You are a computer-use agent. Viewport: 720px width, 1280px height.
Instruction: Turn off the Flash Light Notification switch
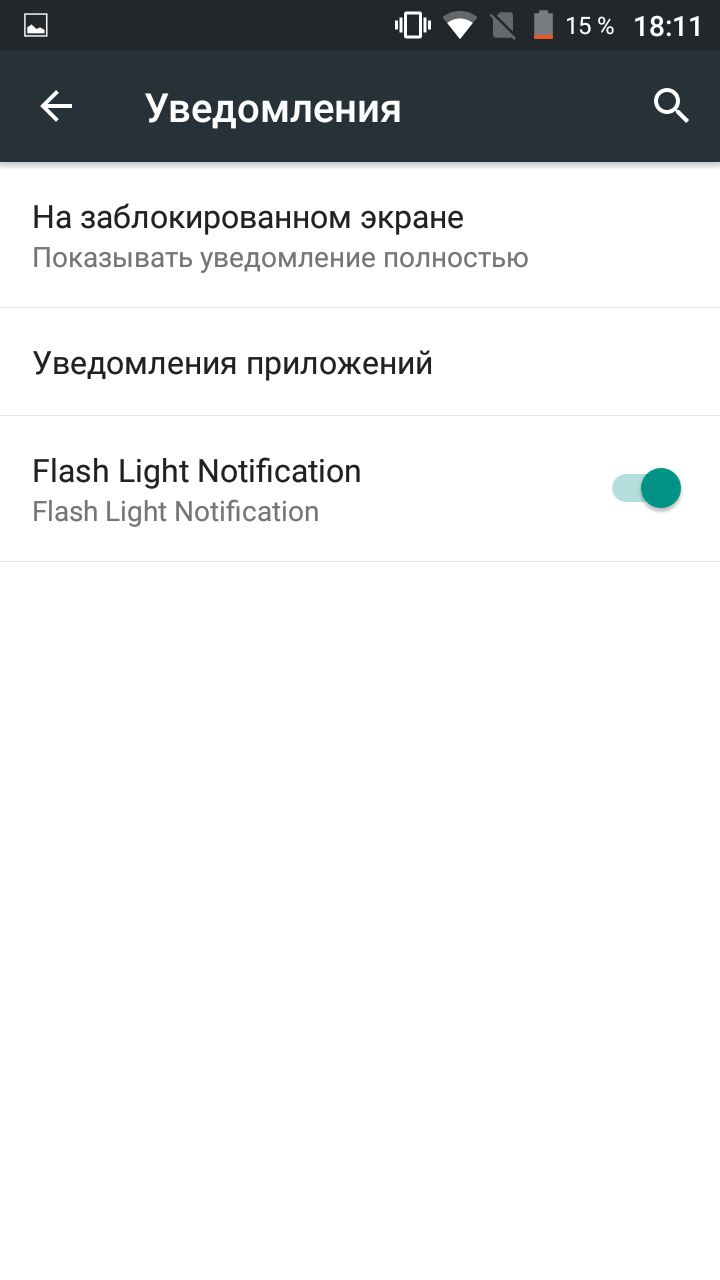pos(646,489)
